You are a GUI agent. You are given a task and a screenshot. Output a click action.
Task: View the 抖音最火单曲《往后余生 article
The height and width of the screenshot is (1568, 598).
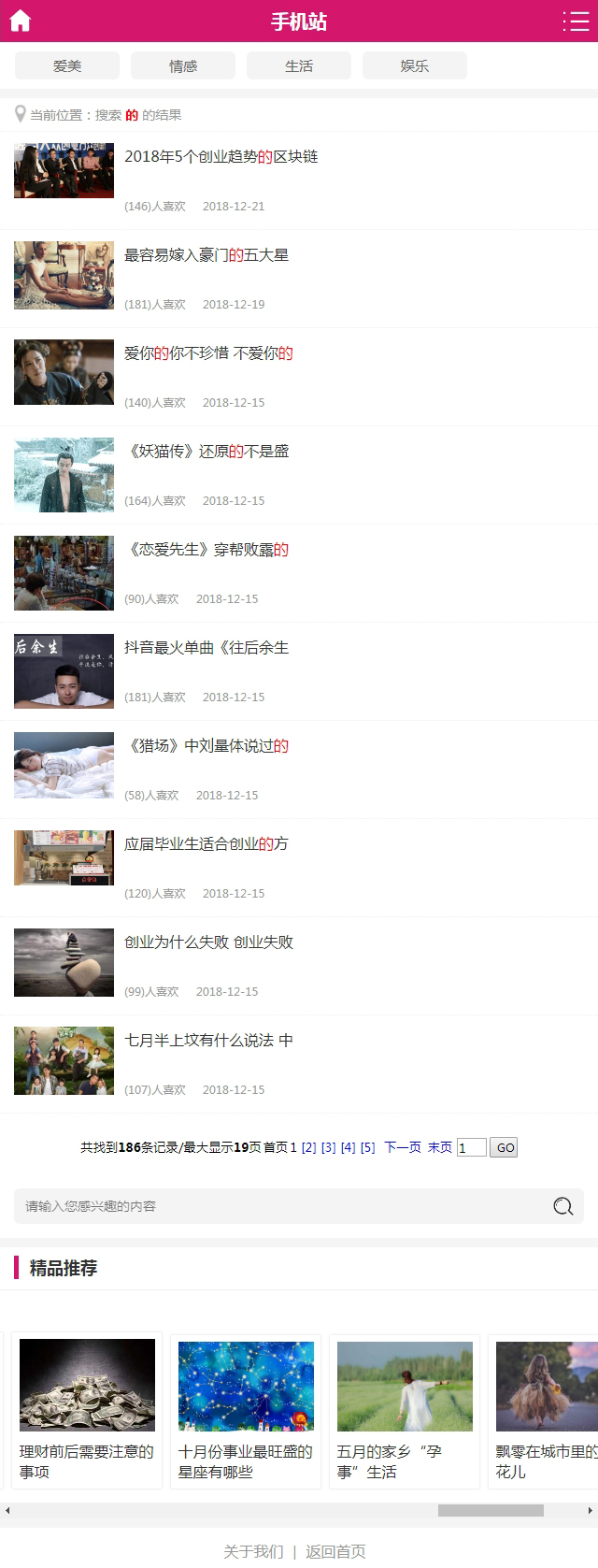pos(206,648)
